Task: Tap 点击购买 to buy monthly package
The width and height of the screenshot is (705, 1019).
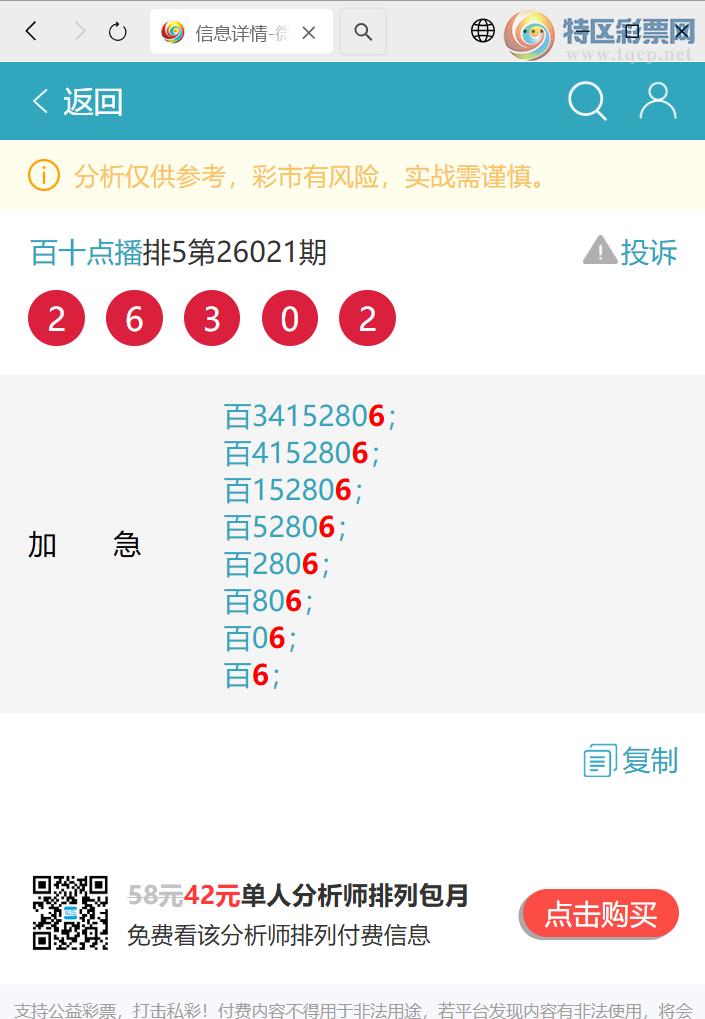Action: click(x=600, y=914)
